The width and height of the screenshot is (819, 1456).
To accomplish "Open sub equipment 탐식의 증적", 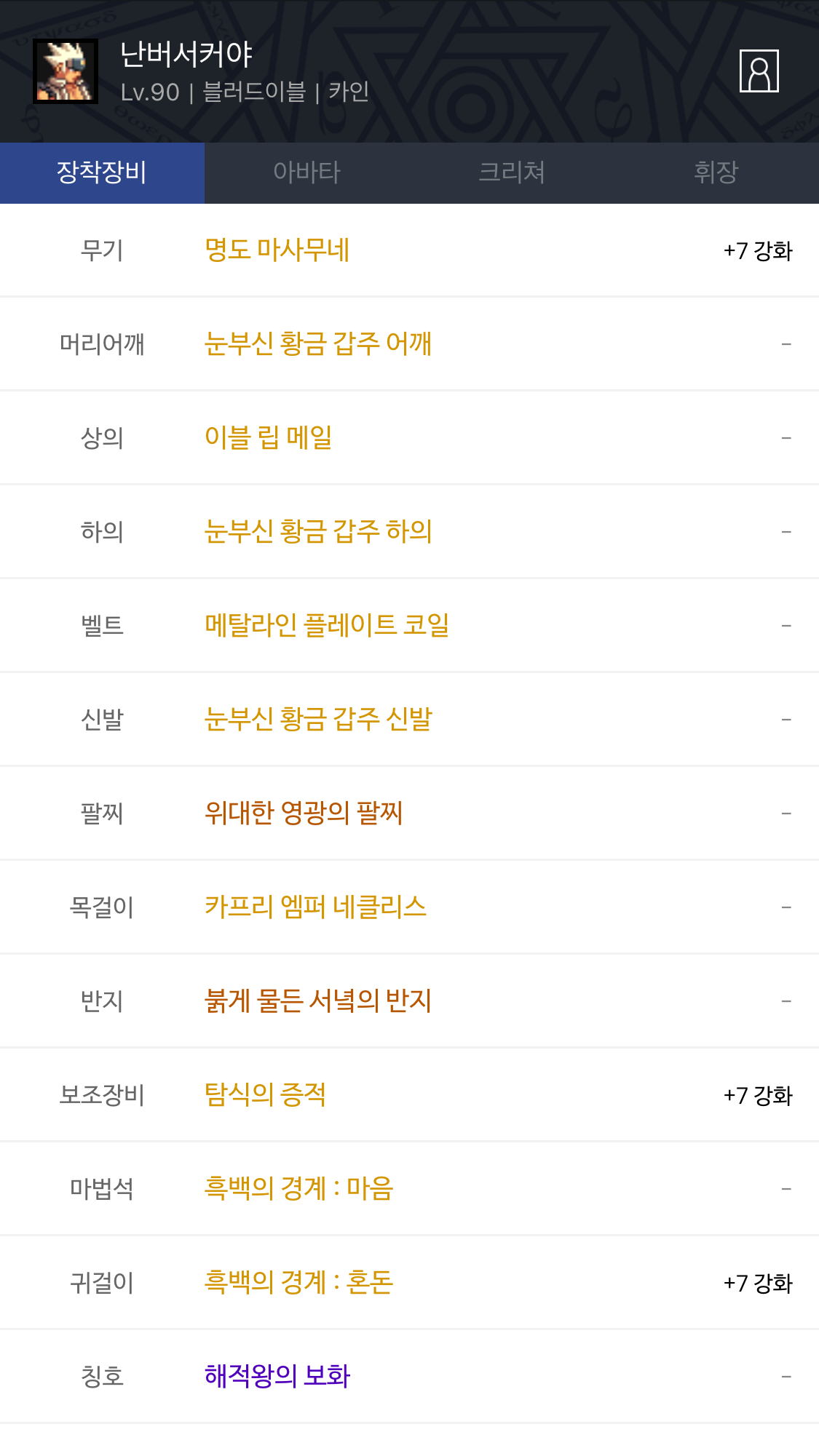I will pyautogui.click(x=265, y=1095).
